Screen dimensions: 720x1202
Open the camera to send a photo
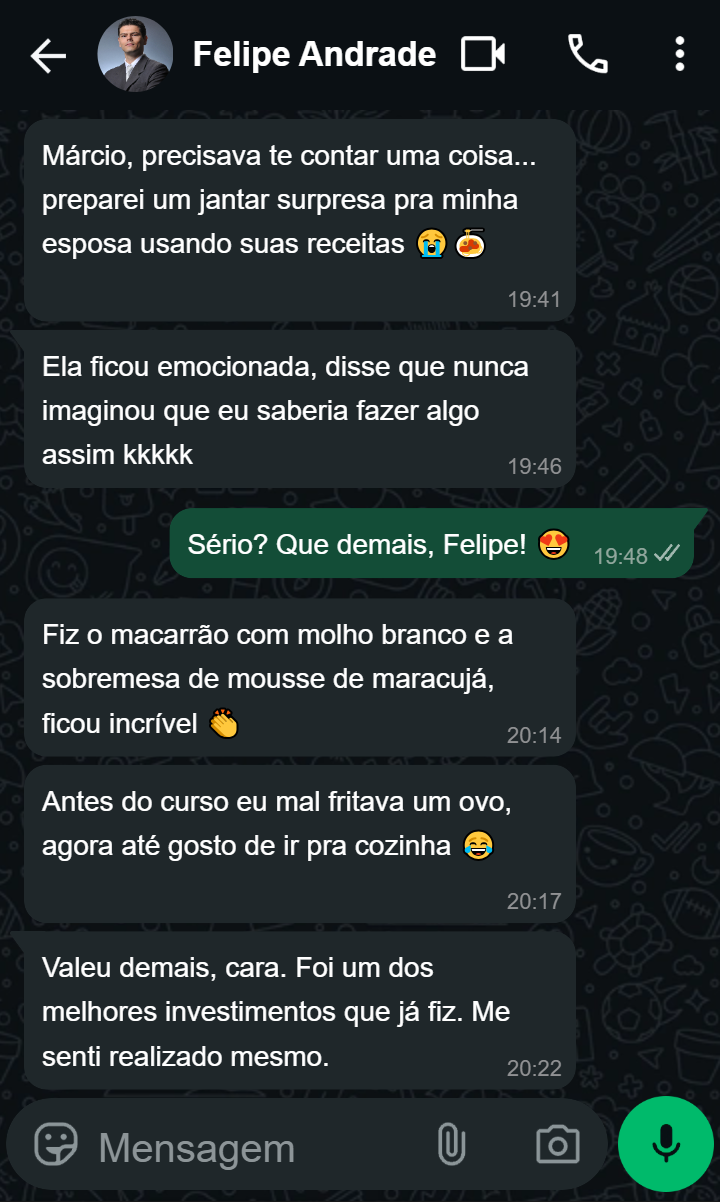coord(557,1144)
